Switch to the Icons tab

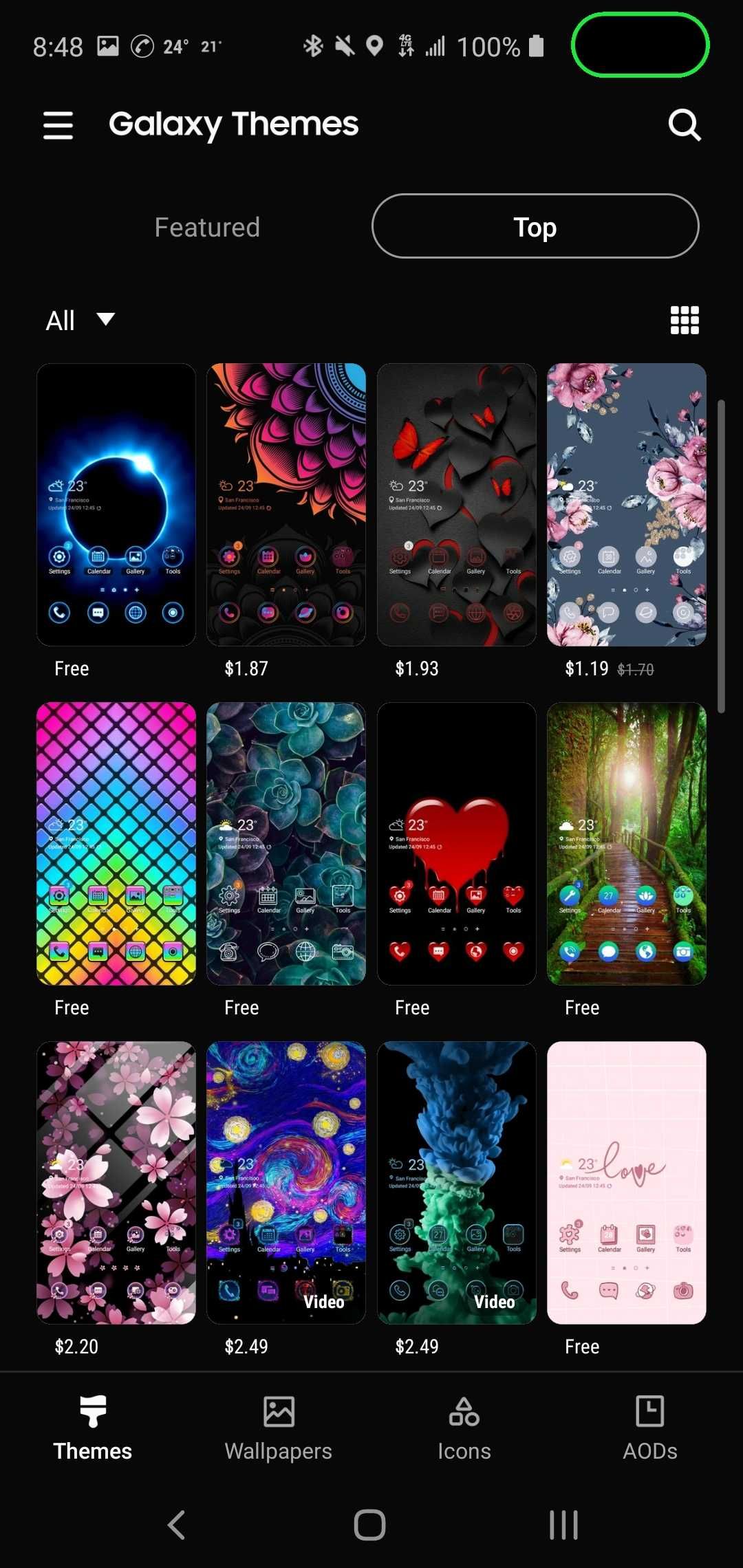pos(464,1426)
